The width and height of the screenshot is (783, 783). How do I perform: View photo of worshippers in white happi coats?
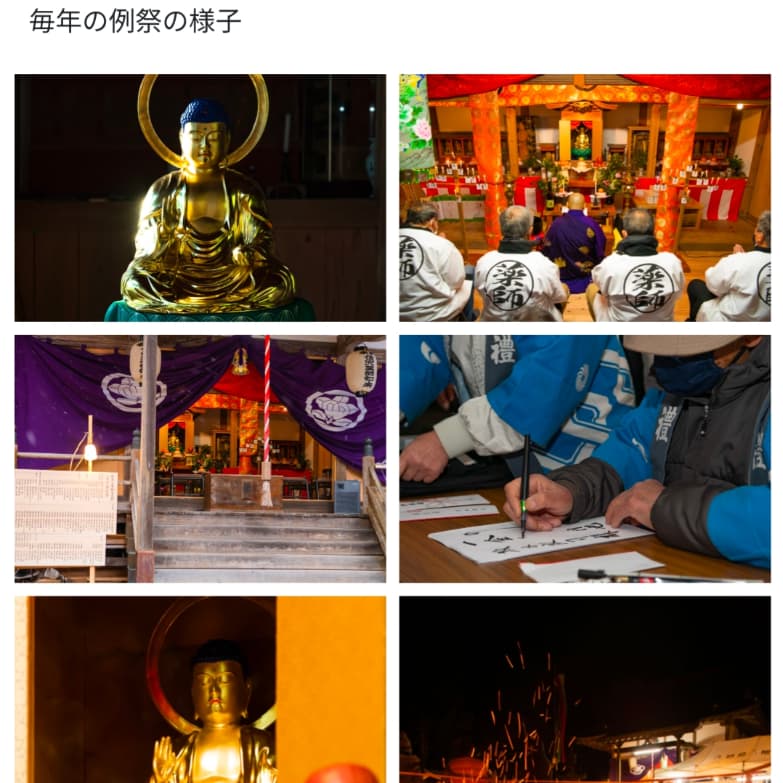click(585, 197)
